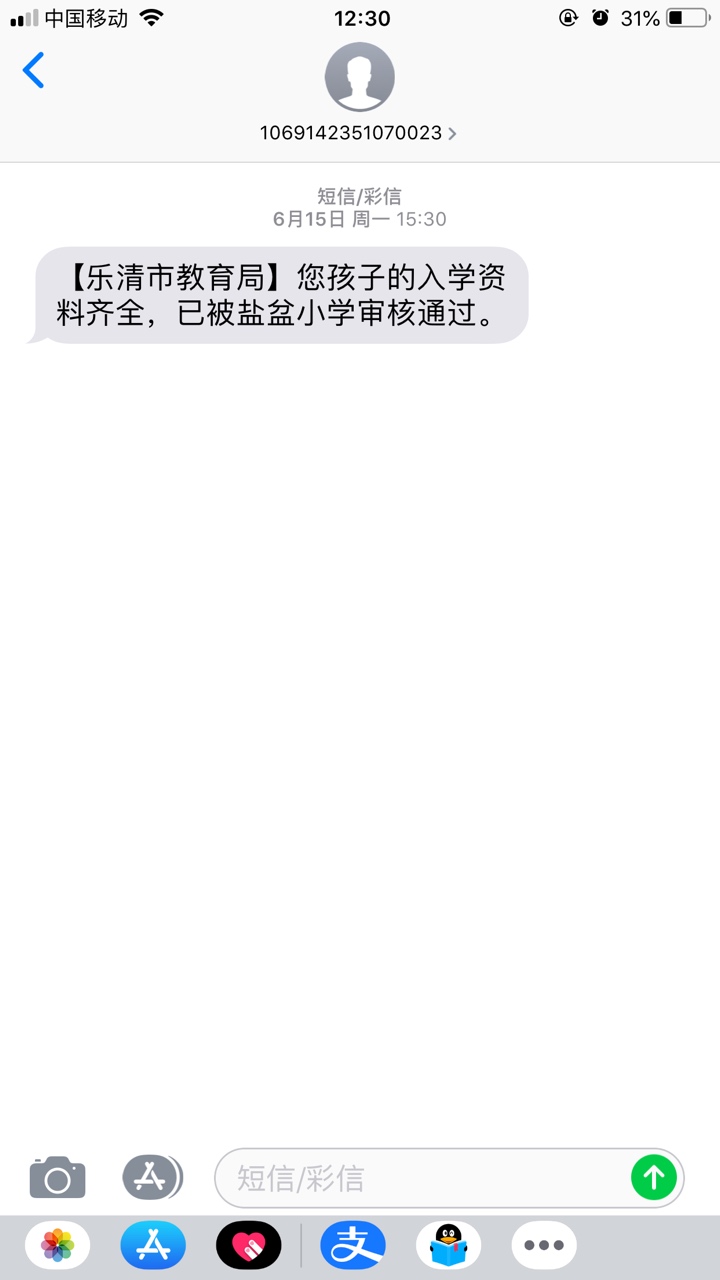
Task: Toggle the iMessage app drawer
Action: click(x=152, y=1177)
